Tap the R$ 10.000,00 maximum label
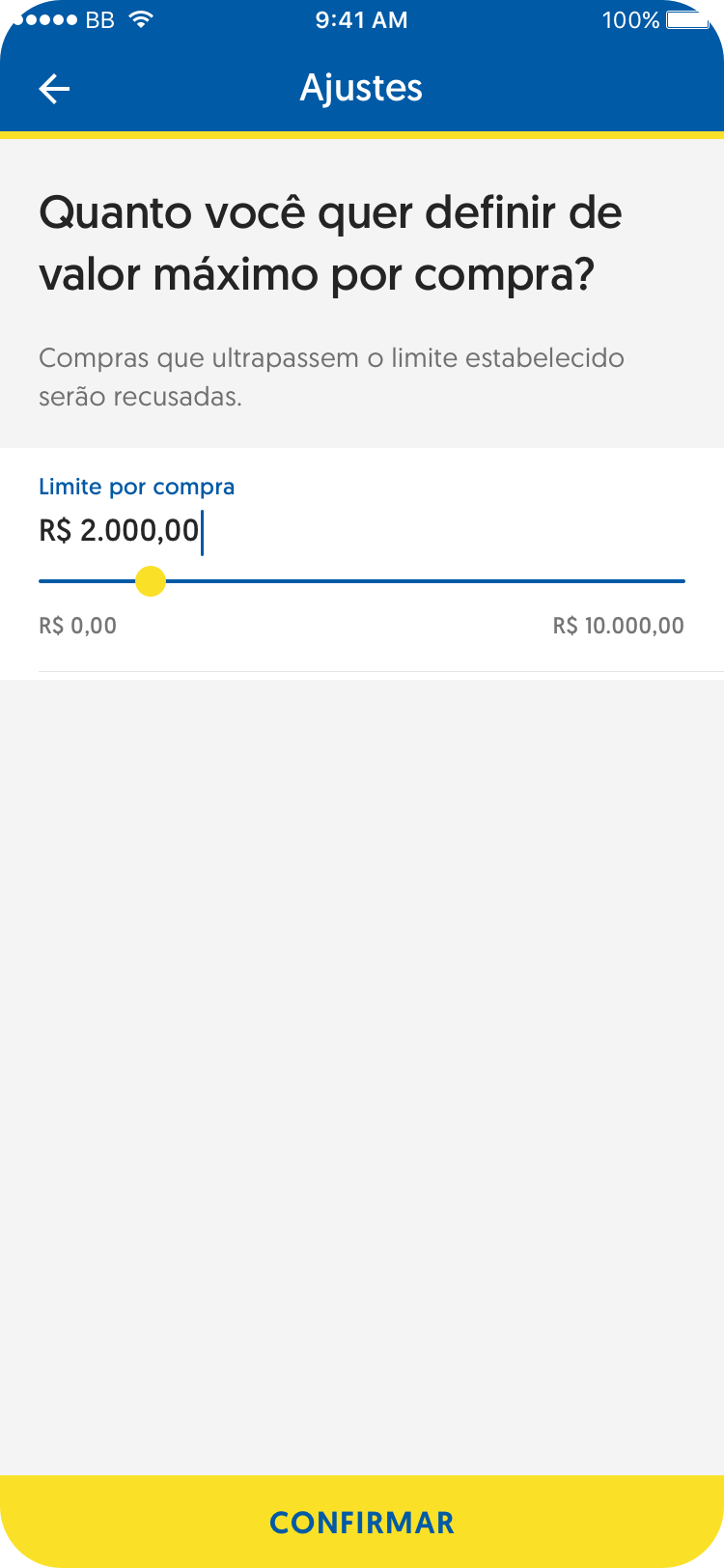The image size is (724, 1568). [x=618, y=625]
